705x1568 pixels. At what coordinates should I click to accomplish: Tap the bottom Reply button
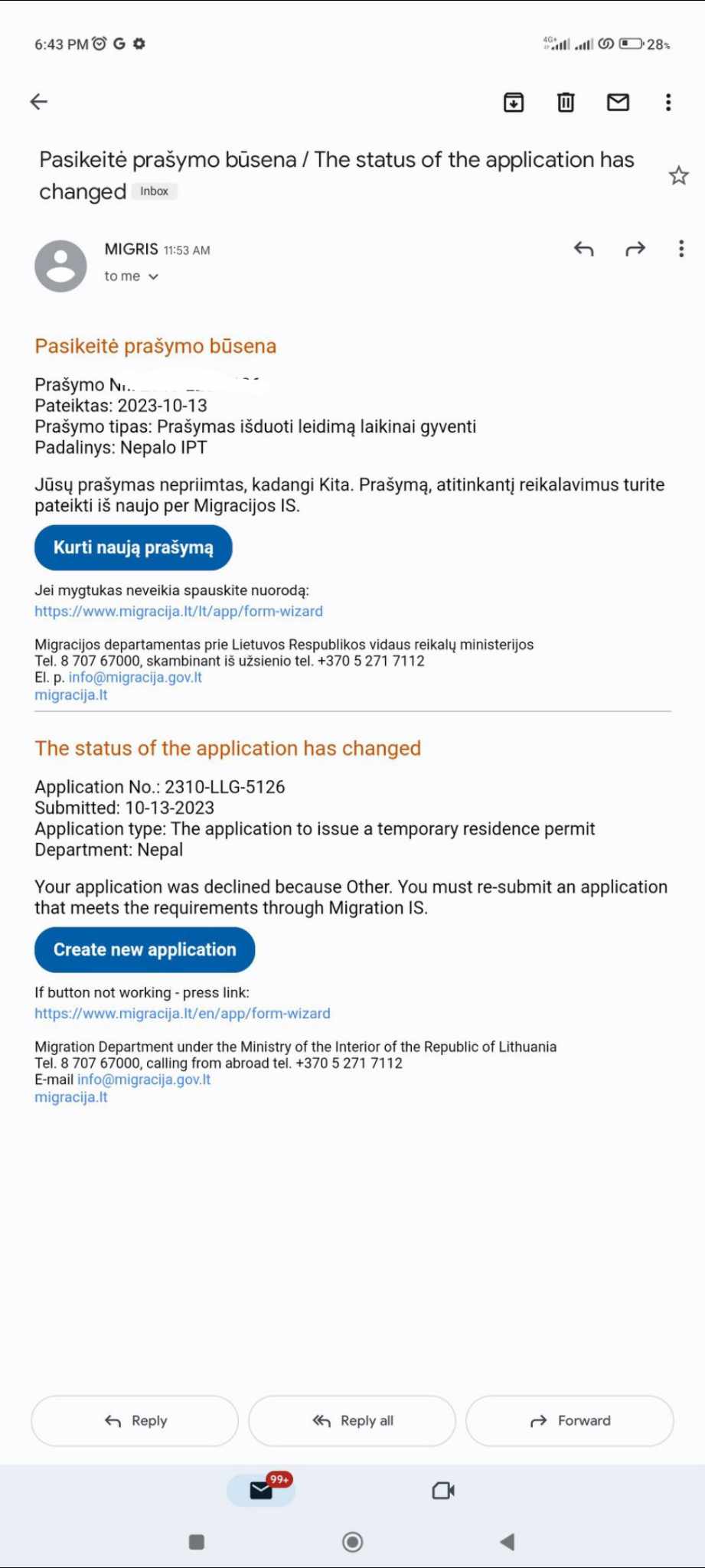pos(135,1420)
